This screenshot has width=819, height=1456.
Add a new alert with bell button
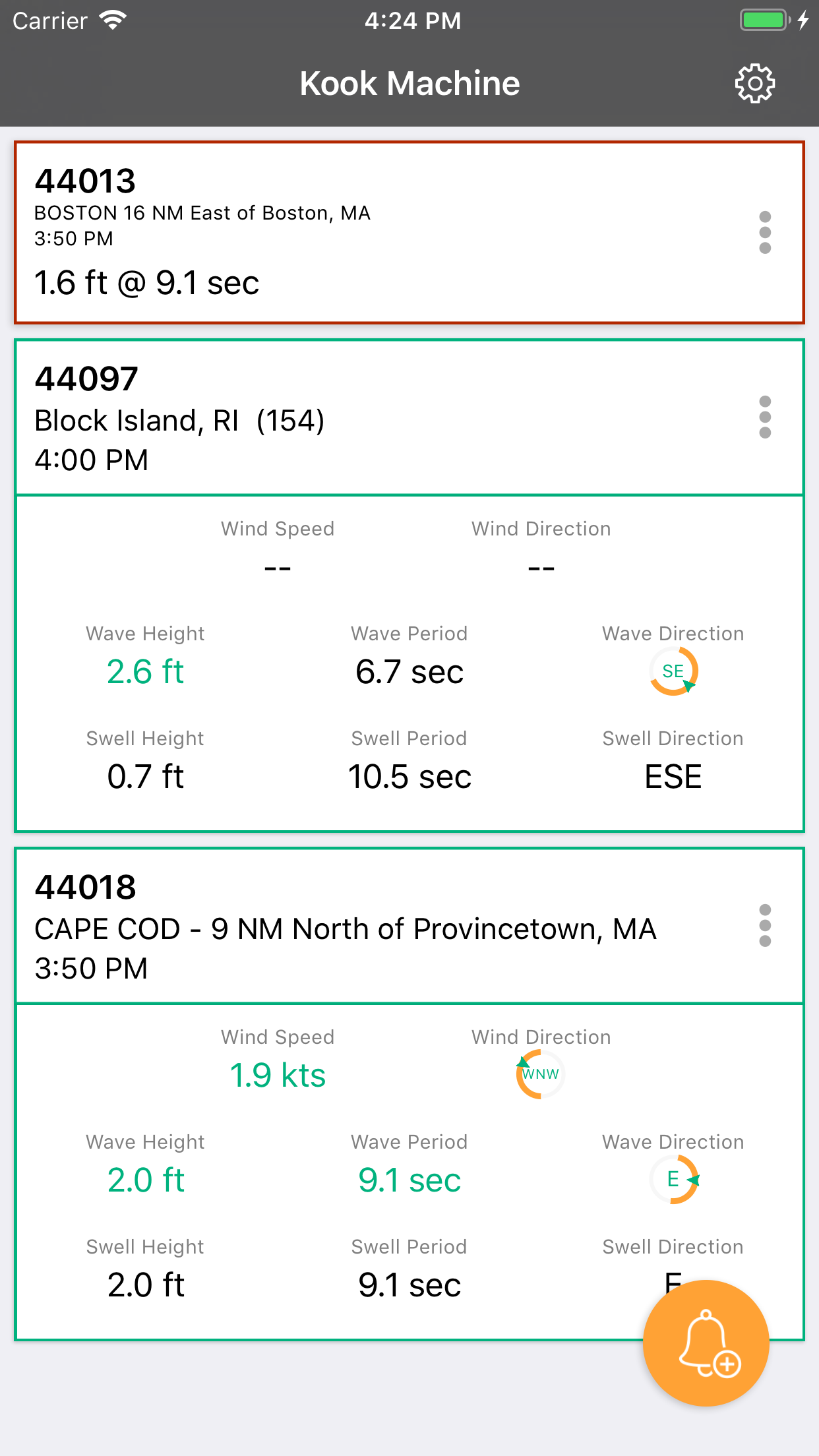click(706, 1343)
